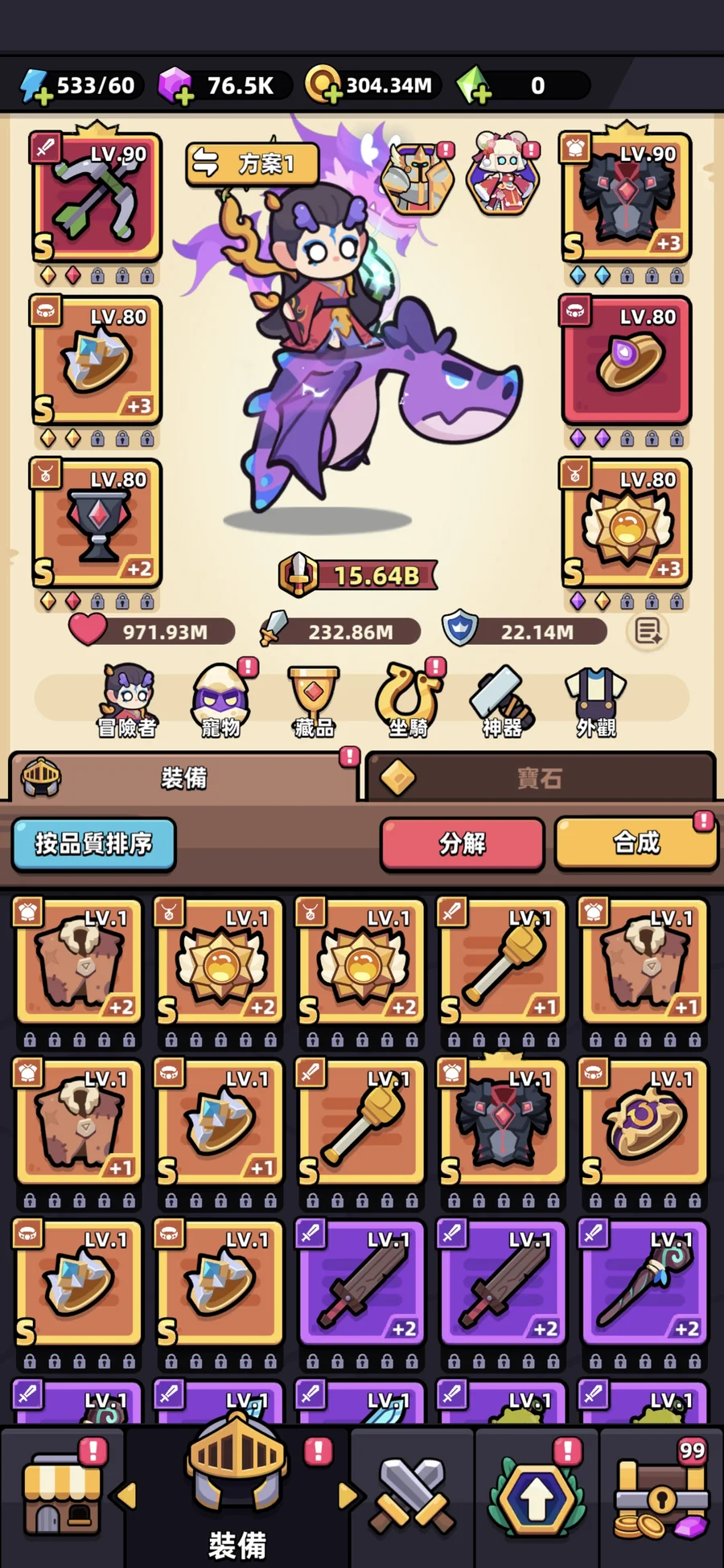Open the stats detail list icon
This screenshot has width=724, height=1568.
coord(648,631)
